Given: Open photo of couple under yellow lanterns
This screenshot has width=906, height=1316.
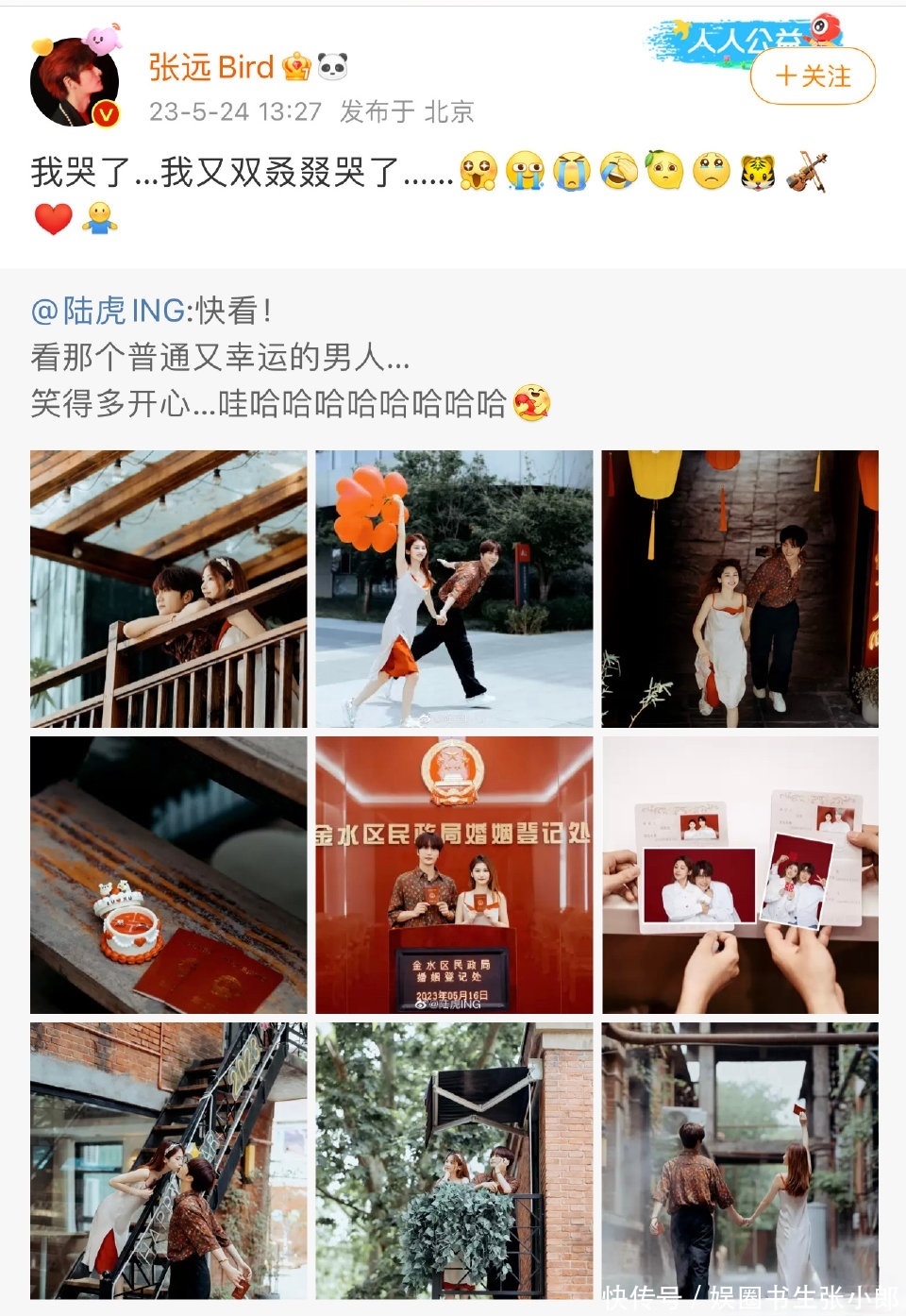Looking at the screenshot, I should [x=740, y=588].
